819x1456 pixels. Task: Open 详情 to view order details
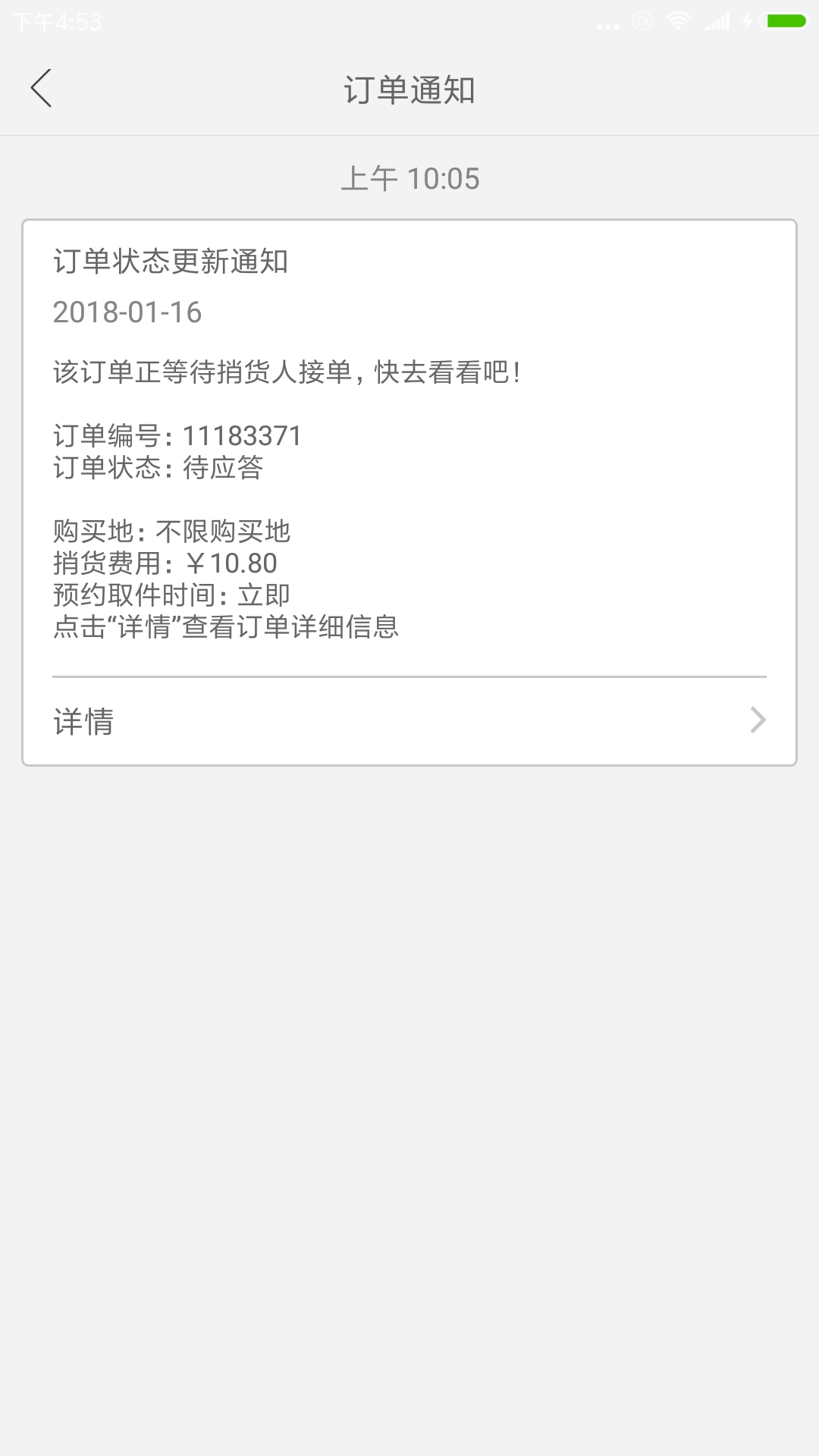[x=409, y=721]
